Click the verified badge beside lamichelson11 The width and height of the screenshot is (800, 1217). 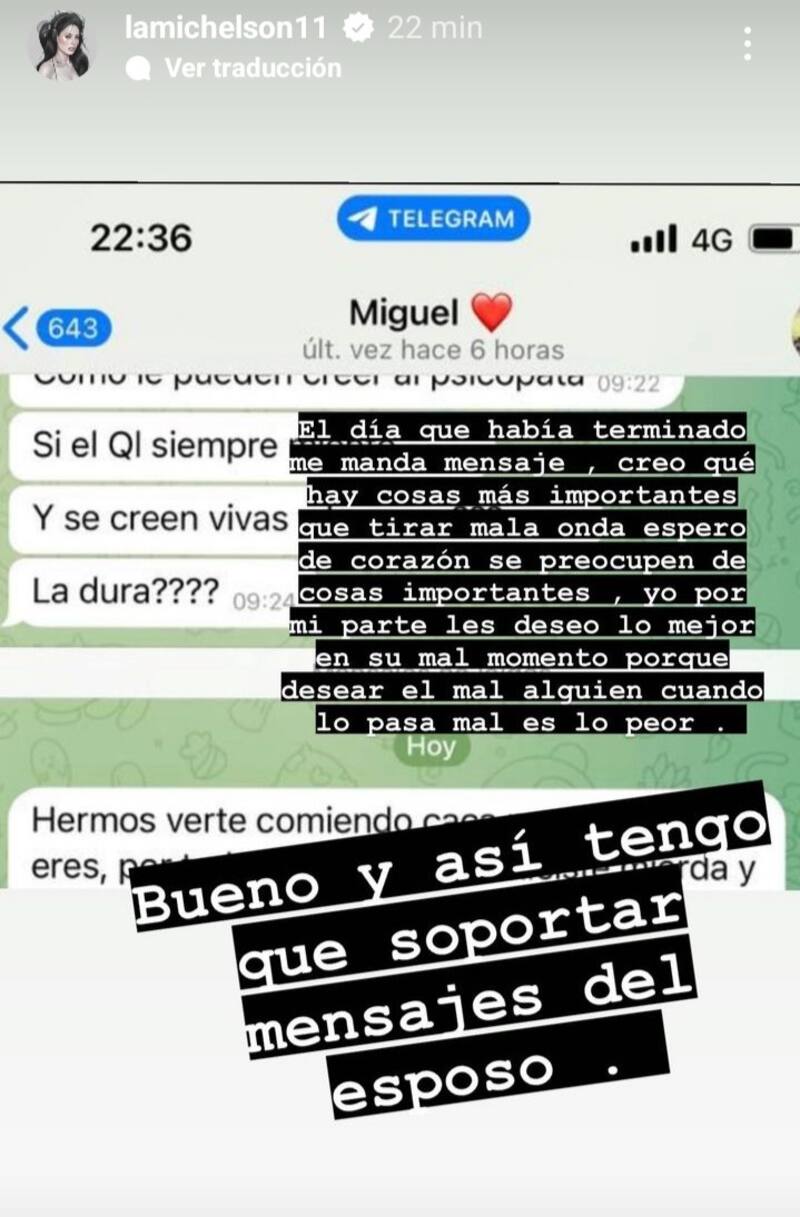click(x=357, y=28)
